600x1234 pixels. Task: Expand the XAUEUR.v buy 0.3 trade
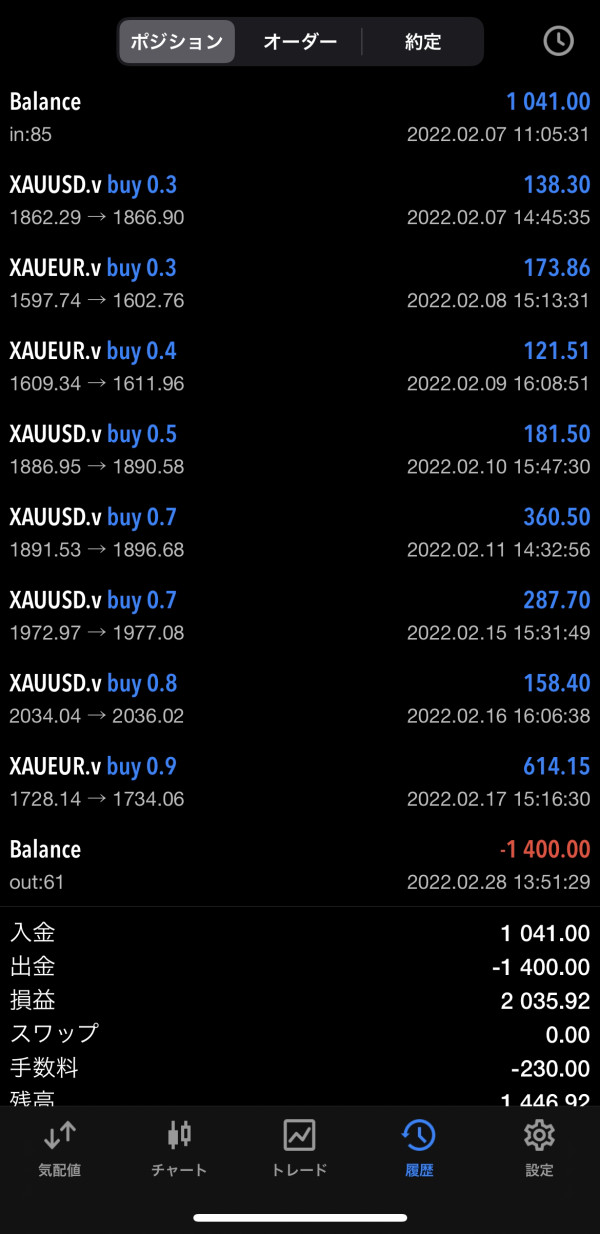(x=300, y=283)
